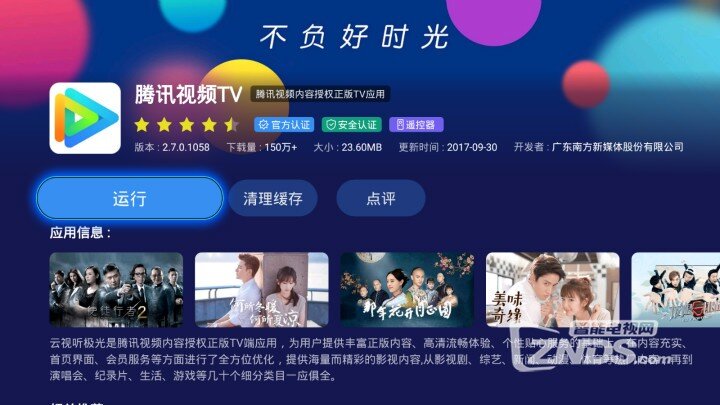The height and width of the screenshot is (405, 720).
Task: View the 那年花开月正圆 screenshot
Action: [406, 289]
